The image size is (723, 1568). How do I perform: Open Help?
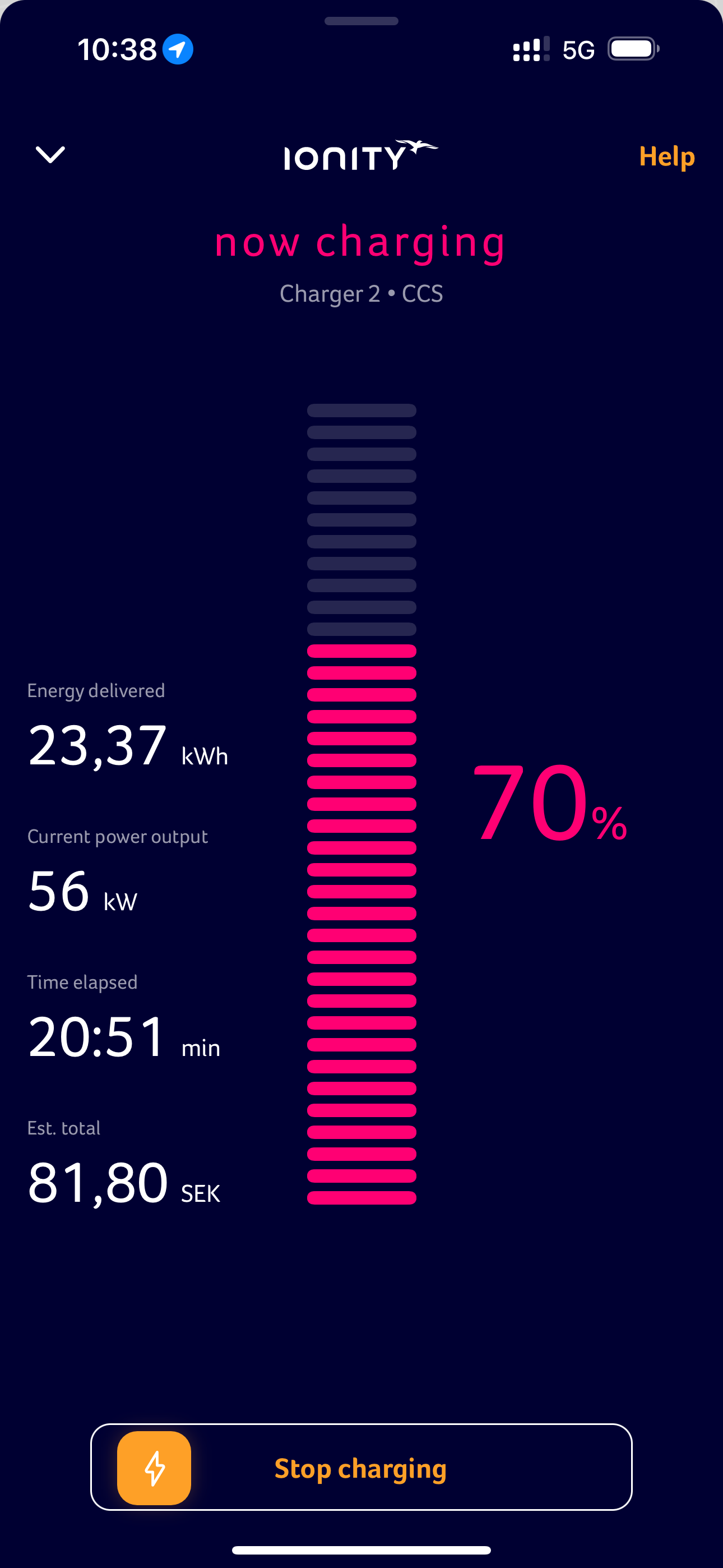[x=666, y=156]
